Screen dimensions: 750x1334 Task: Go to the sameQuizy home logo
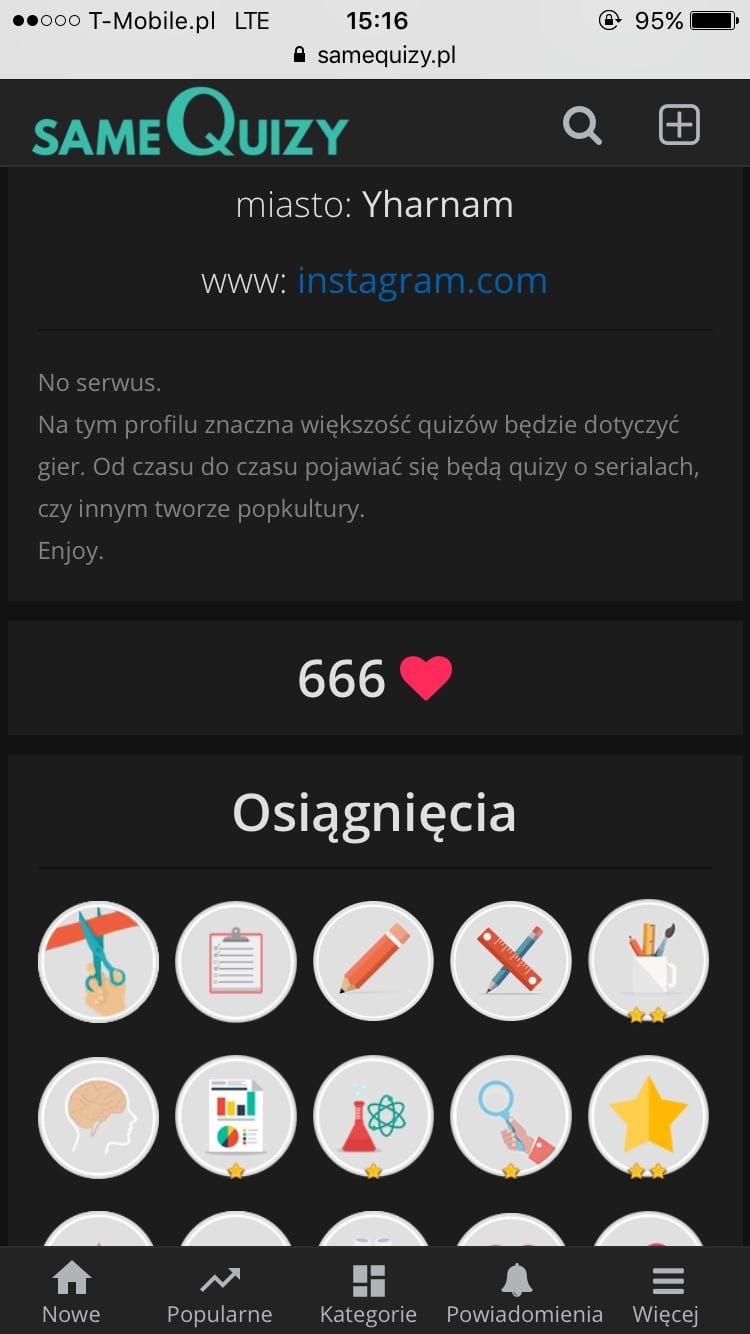point(190,126)
